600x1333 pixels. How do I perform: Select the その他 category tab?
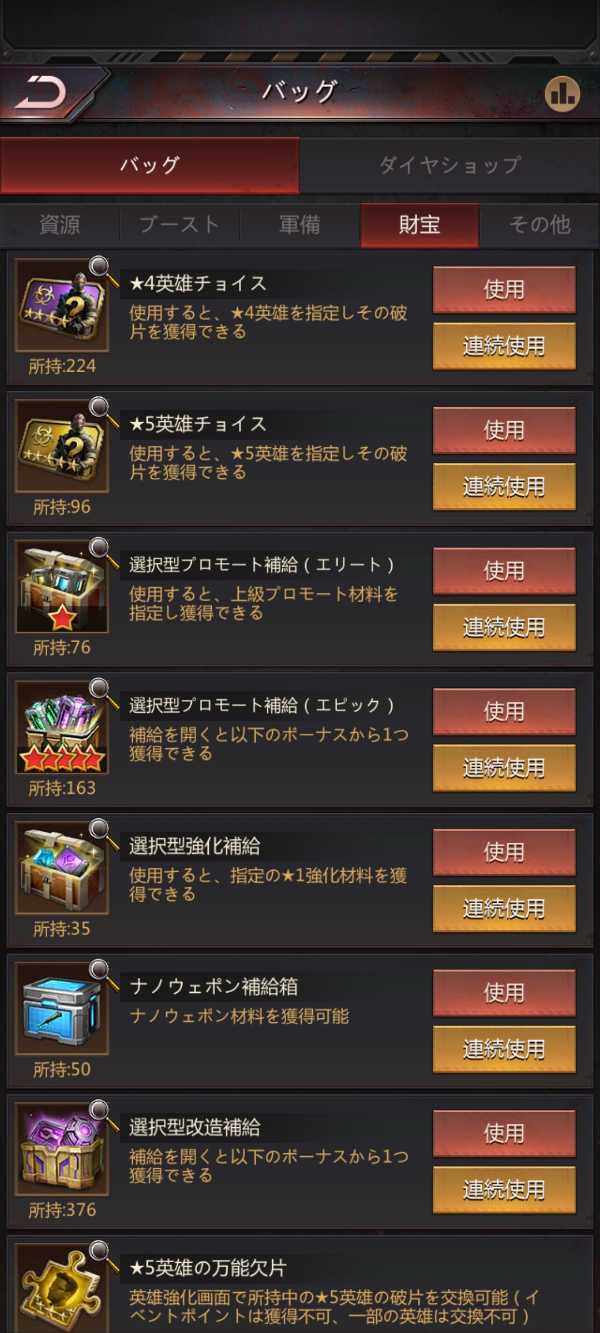point(539,225)
